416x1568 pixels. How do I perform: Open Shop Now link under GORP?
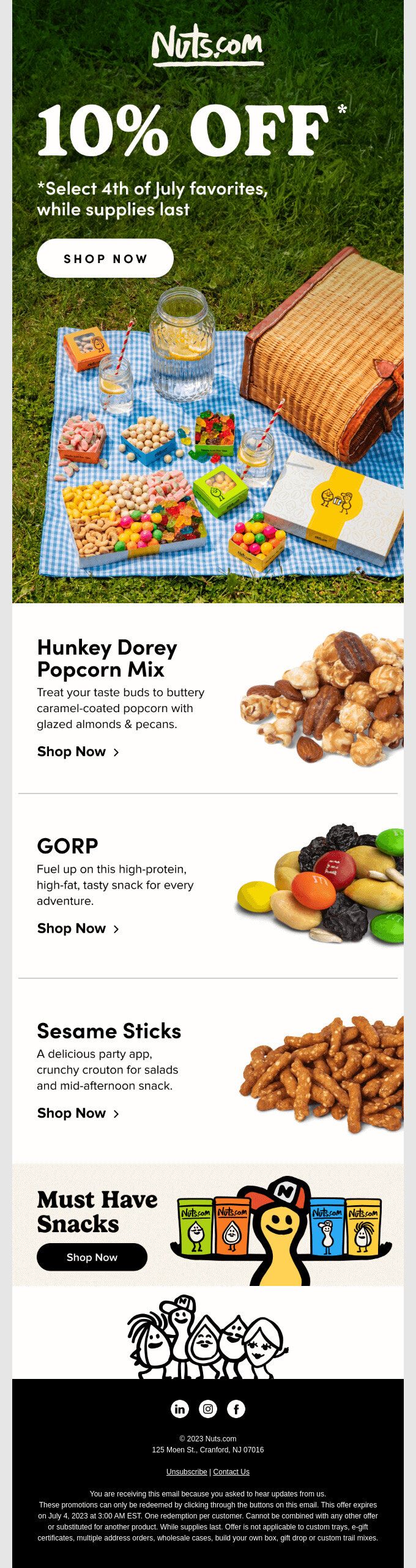pos(78,928)
